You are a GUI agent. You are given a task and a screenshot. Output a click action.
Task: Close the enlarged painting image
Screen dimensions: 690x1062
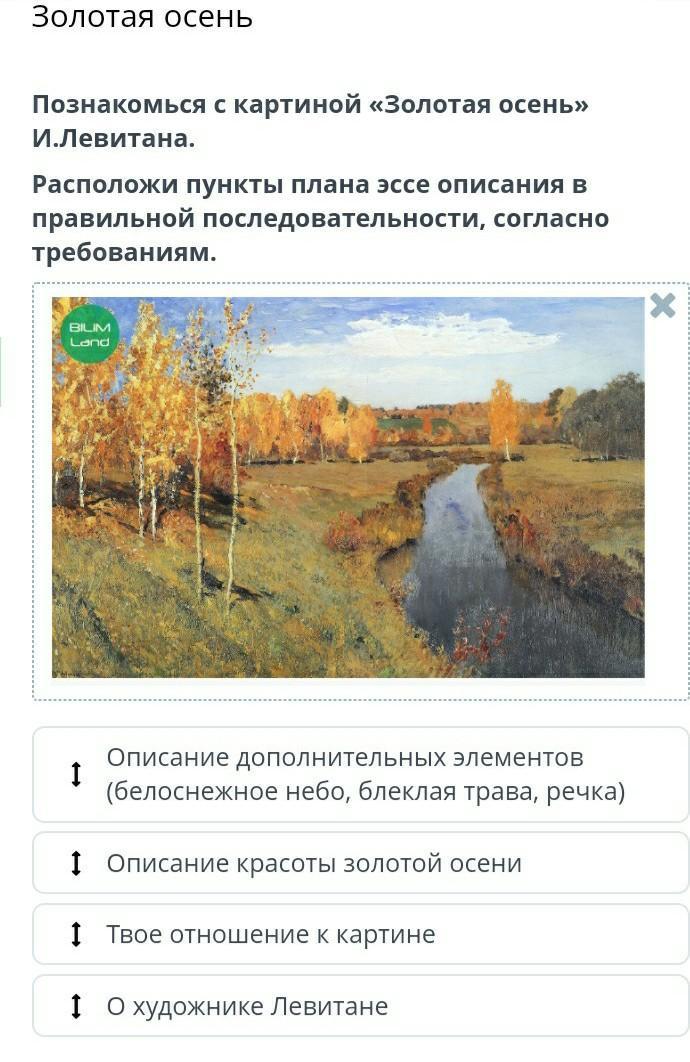(662, 306)
